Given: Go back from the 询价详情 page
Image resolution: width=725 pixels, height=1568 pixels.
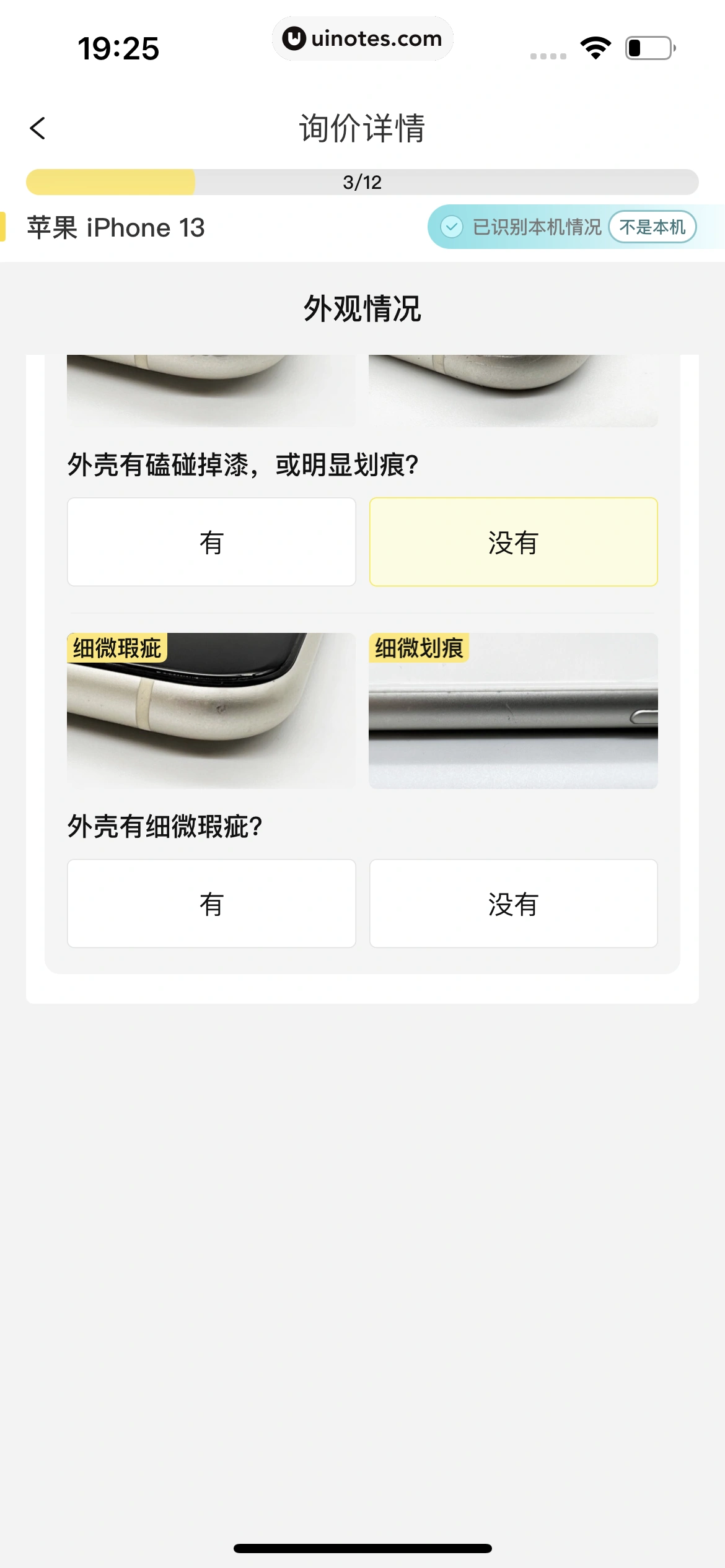Looking at the screenshot, I should pos(38,129).
